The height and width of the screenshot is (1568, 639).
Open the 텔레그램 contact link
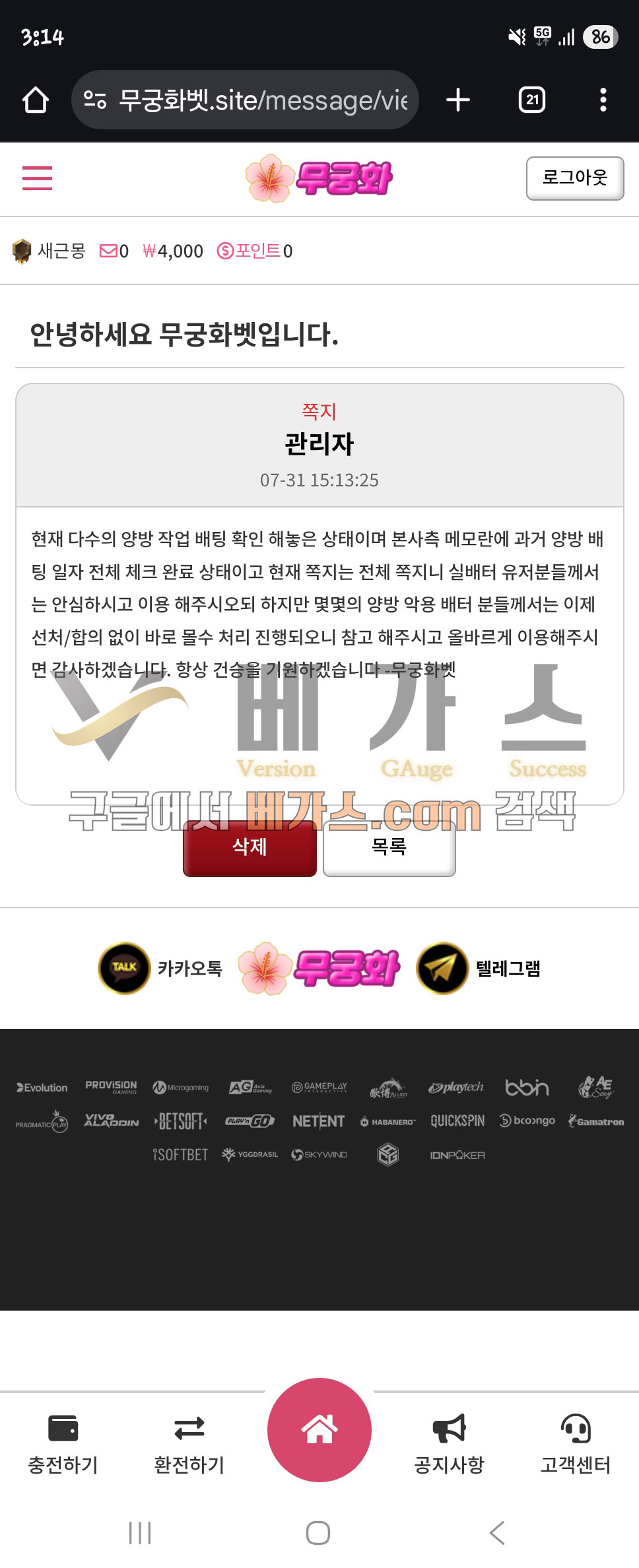(478, 968)
